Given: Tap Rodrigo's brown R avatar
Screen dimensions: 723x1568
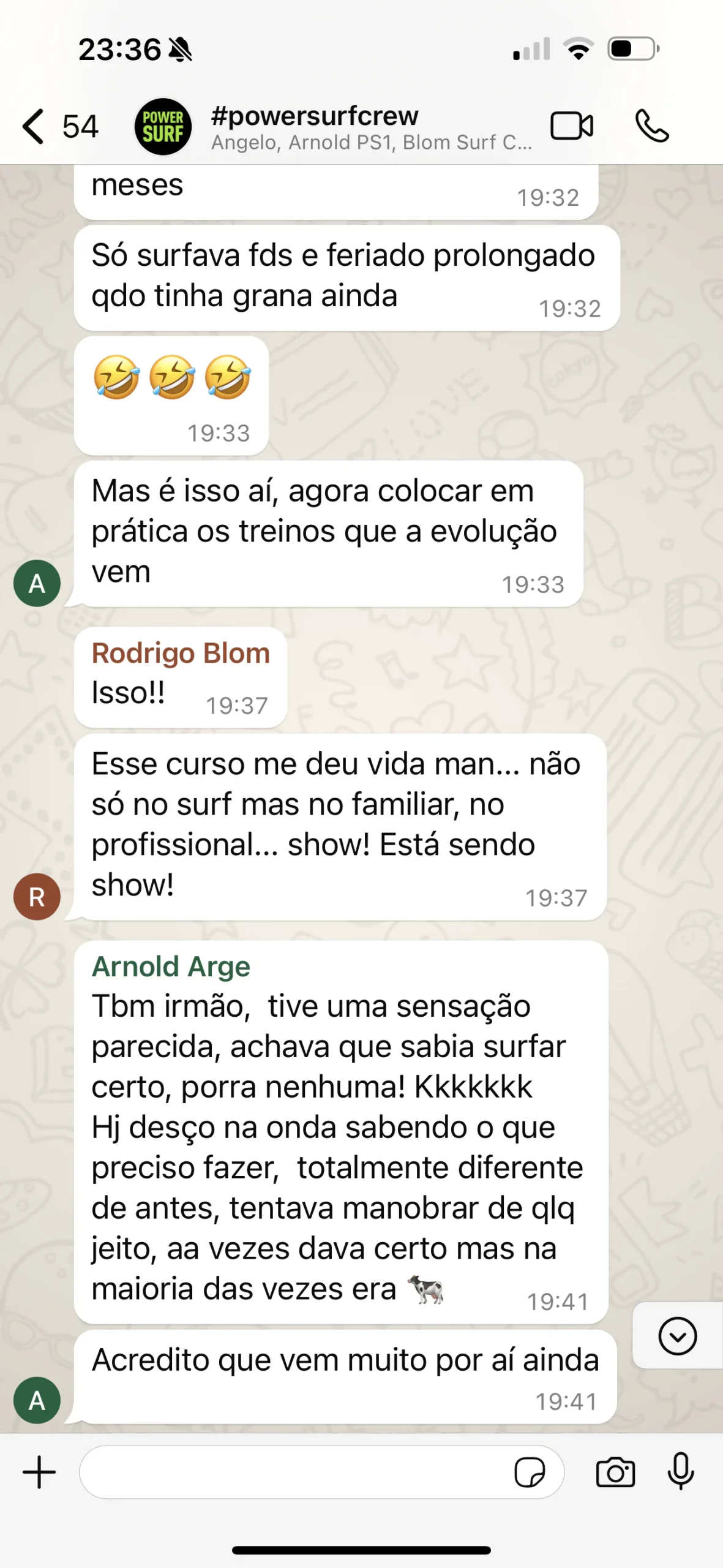Looking at the screenshot, I should click(37, 897).
